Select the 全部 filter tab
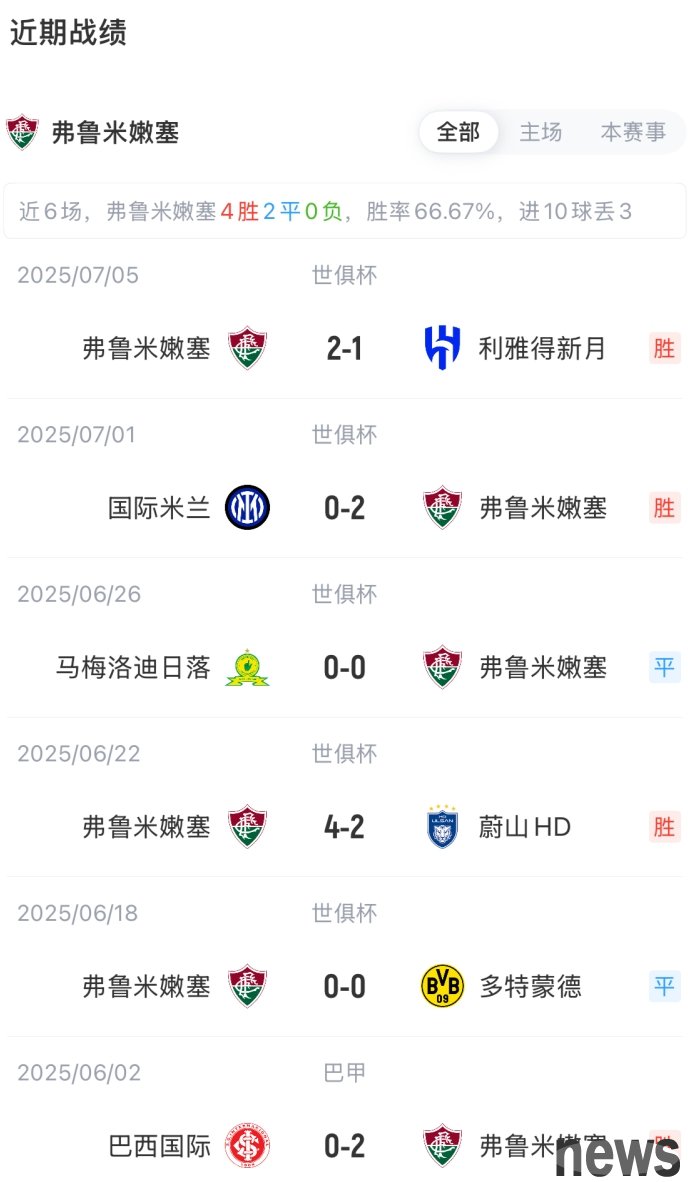Image resolution: width=688 pixels, height=1182 pixels. (x=458, y=132)
